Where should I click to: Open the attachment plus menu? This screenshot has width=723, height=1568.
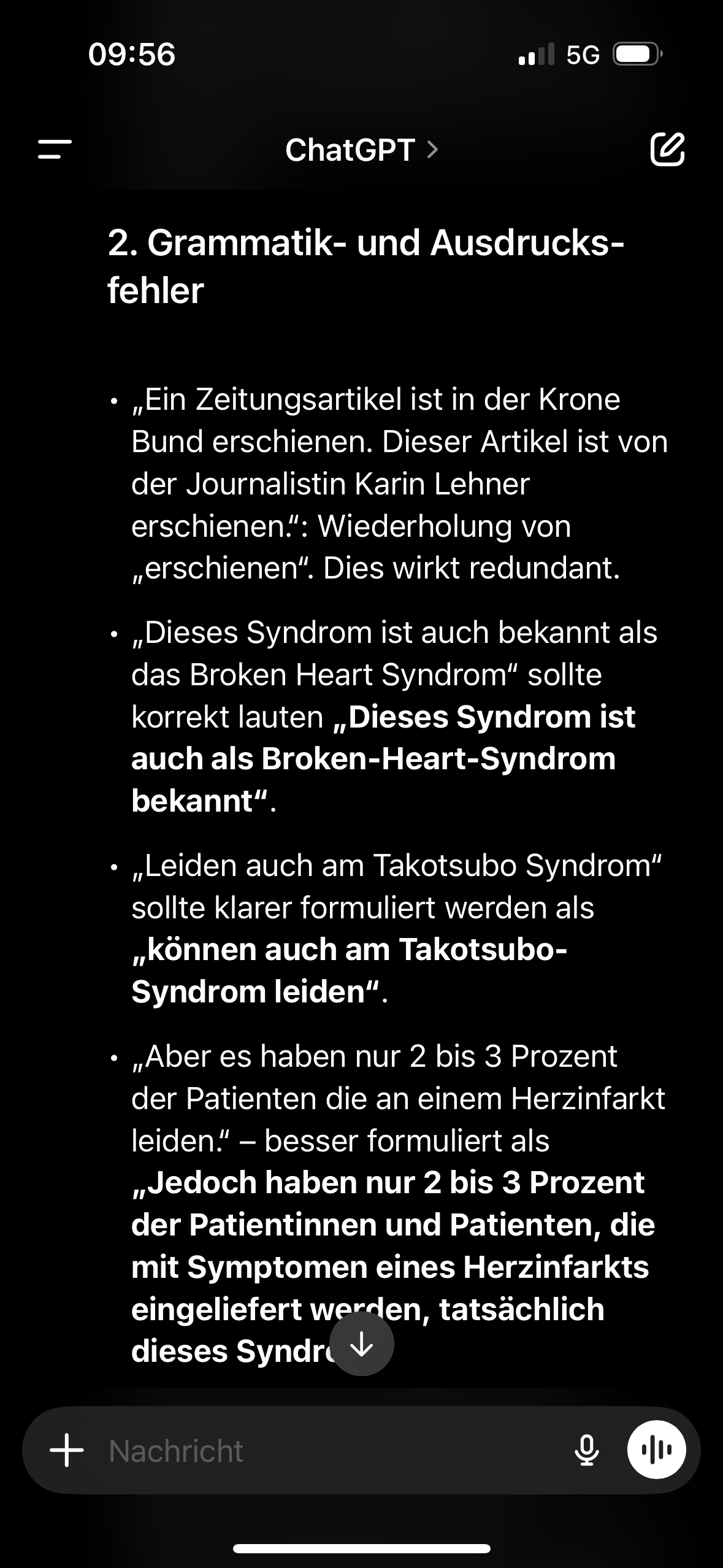coord(67,1451)
